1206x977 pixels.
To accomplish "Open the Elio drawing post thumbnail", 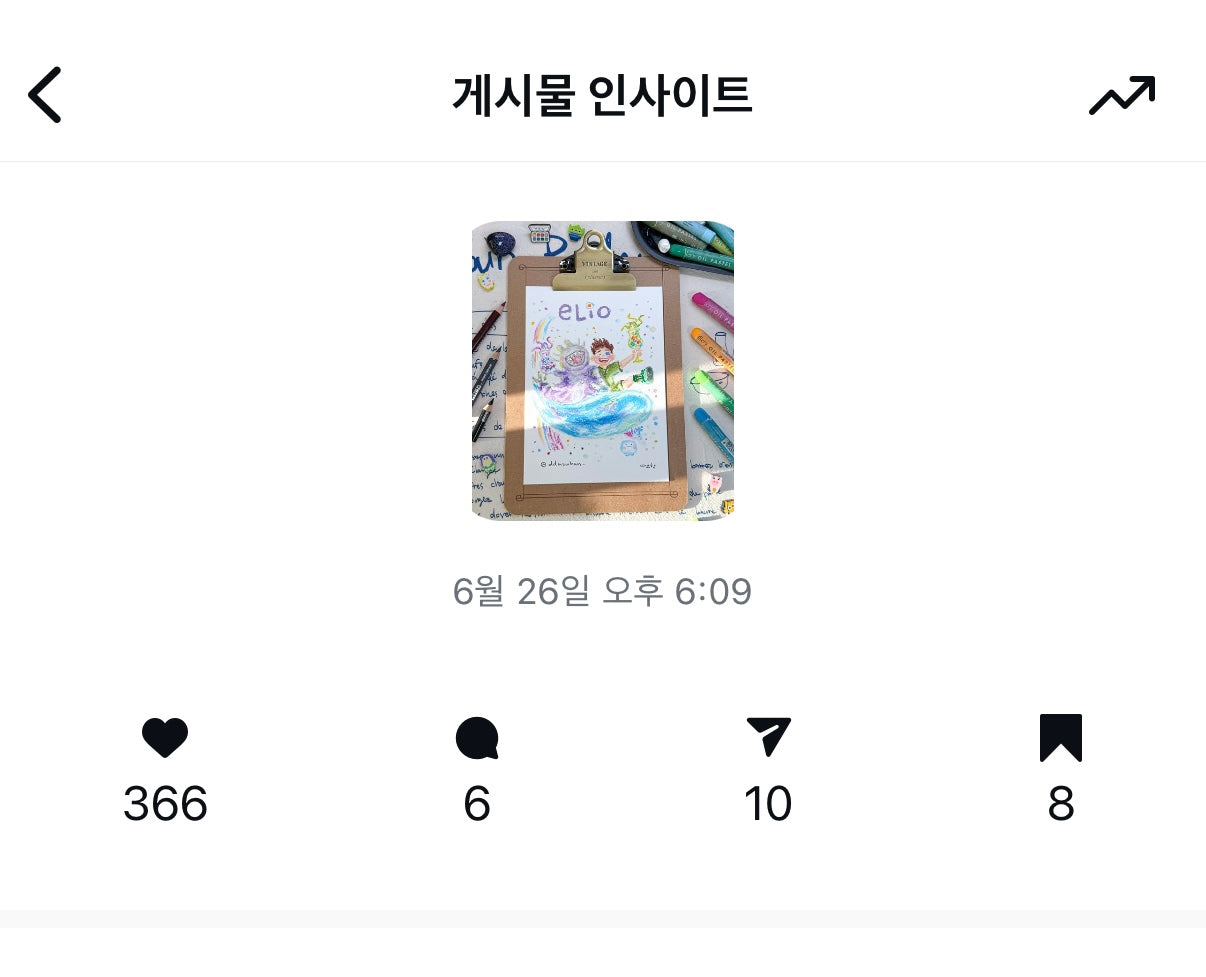I will click(603, 371).
